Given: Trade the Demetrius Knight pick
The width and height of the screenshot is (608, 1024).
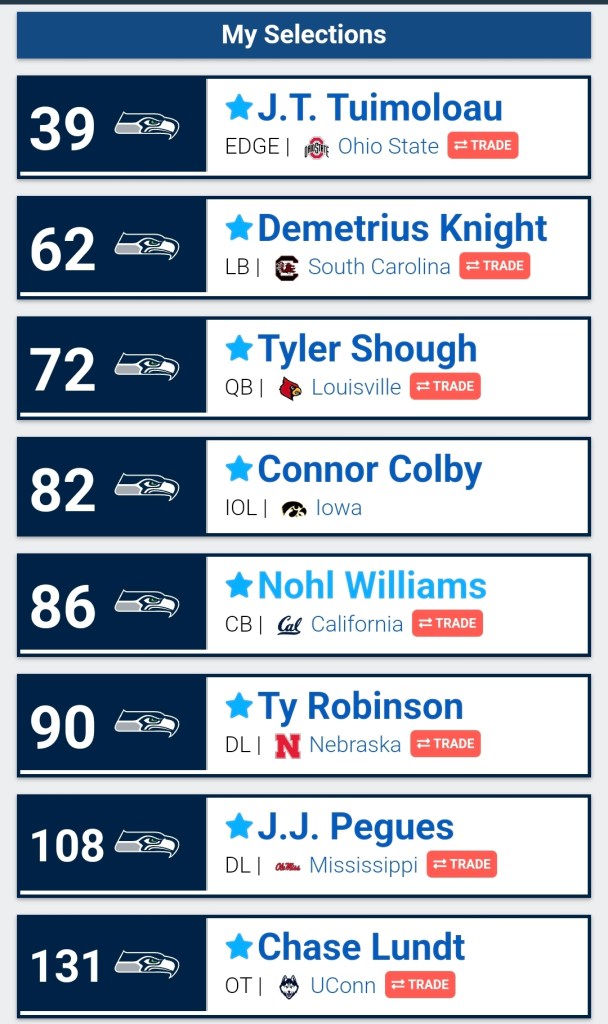Looking at the screenshot, I should coord(495,265).
